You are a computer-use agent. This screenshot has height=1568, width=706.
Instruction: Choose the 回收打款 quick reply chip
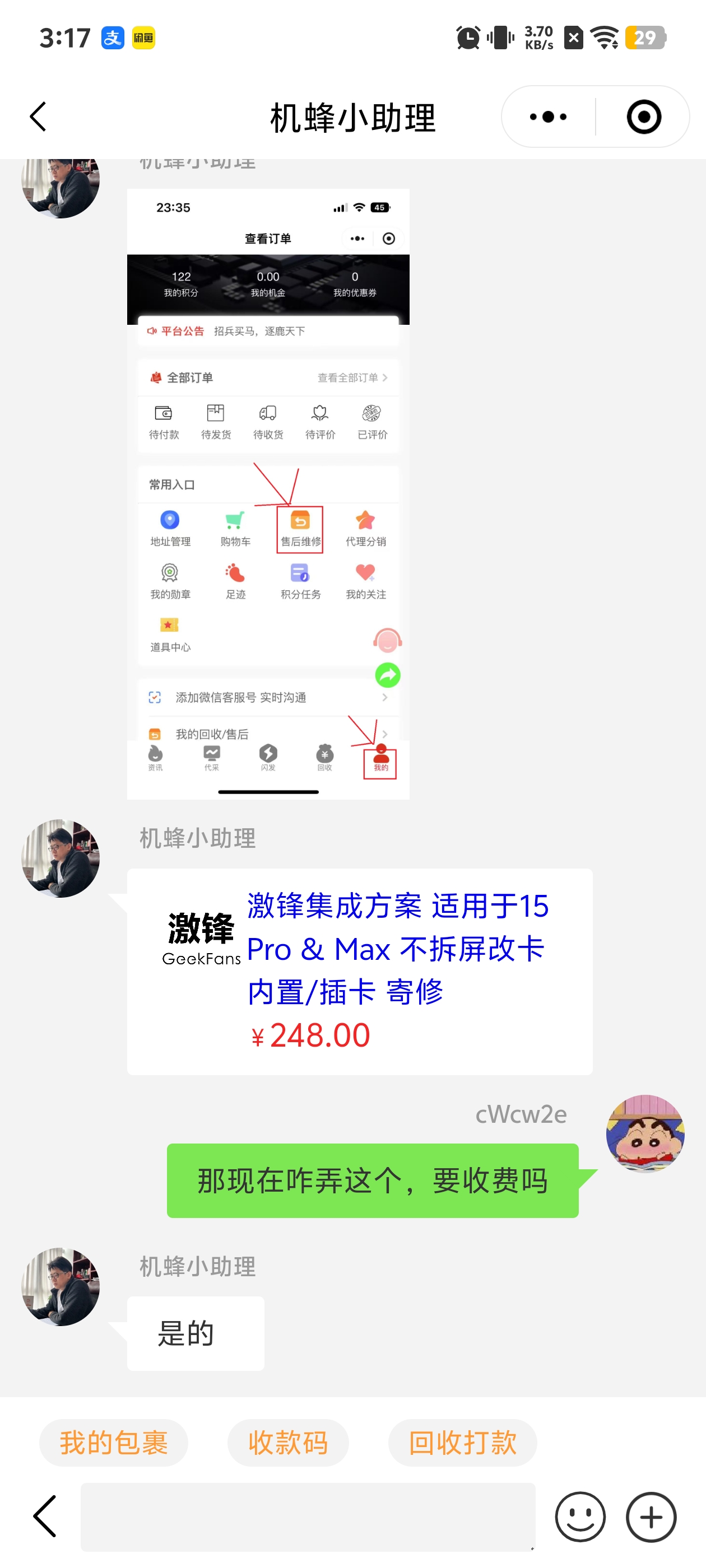pyautogui.click(x=462, y=1443)
